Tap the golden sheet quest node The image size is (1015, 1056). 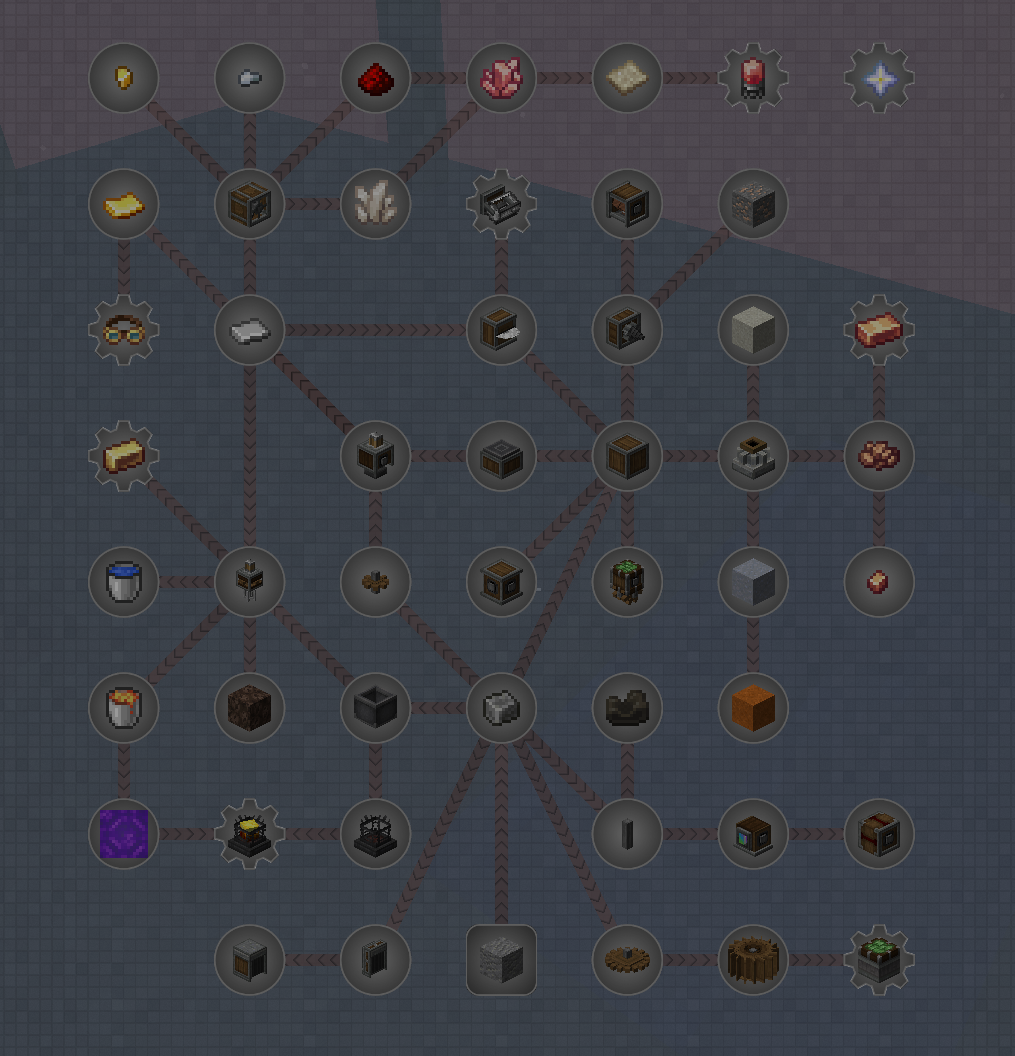click(x=124, y=204)
